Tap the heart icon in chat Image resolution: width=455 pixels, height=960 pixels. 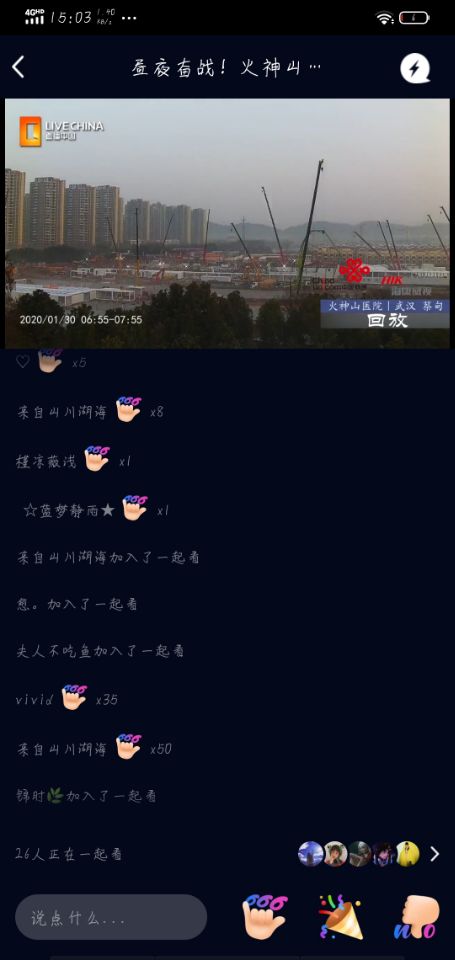click(x=23, y=362)
